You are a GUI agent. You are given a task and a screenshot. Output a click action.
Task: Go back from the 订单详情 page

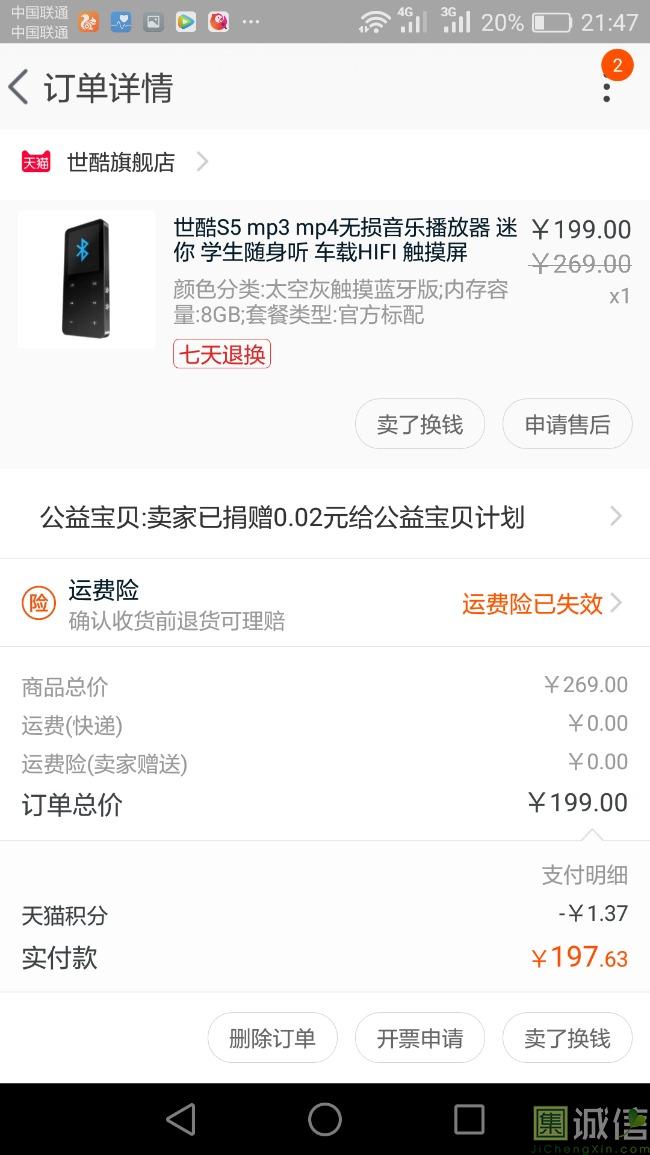click(x=20, y=87)
